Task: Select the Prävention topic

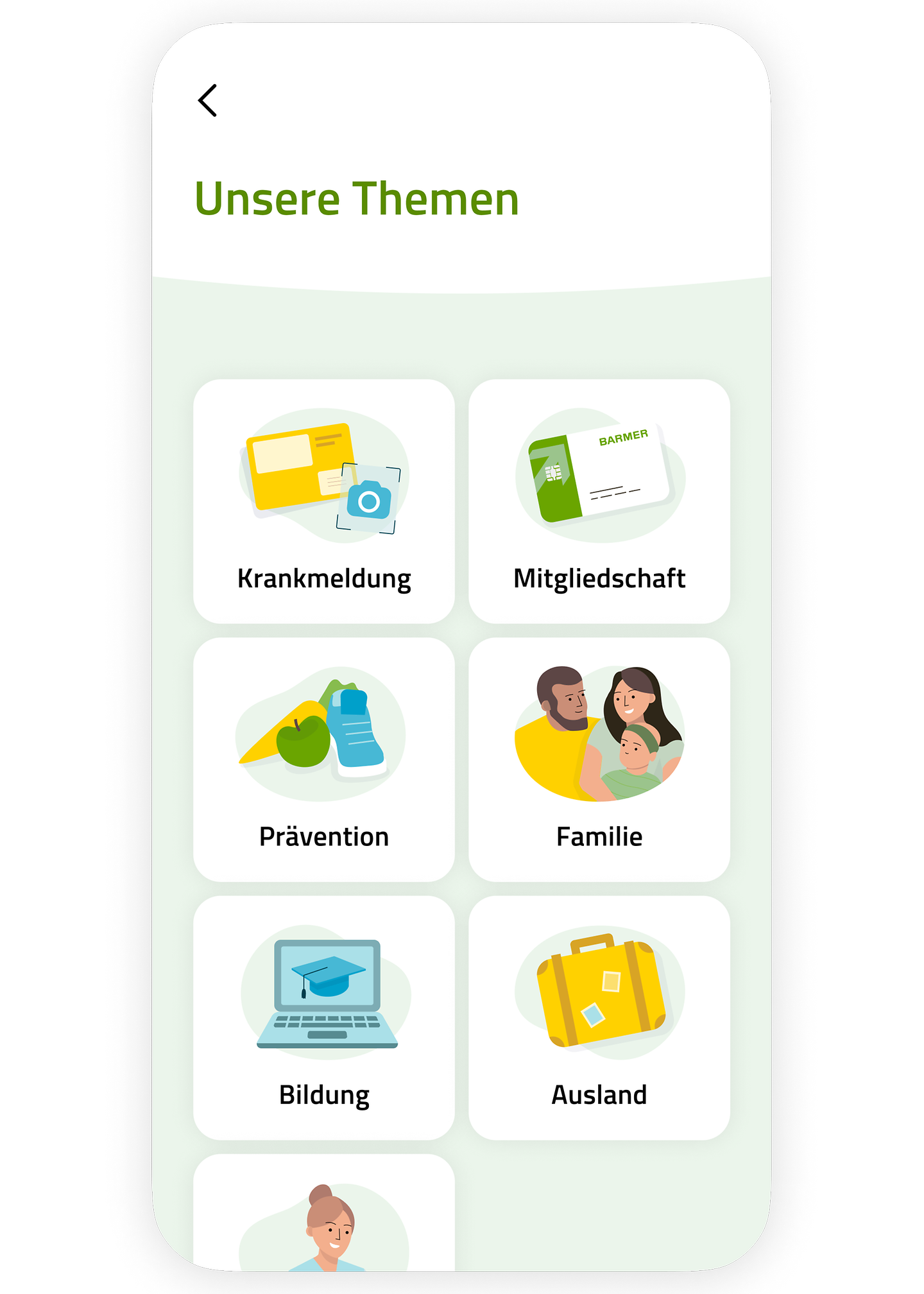Action: tap(324, 759)
